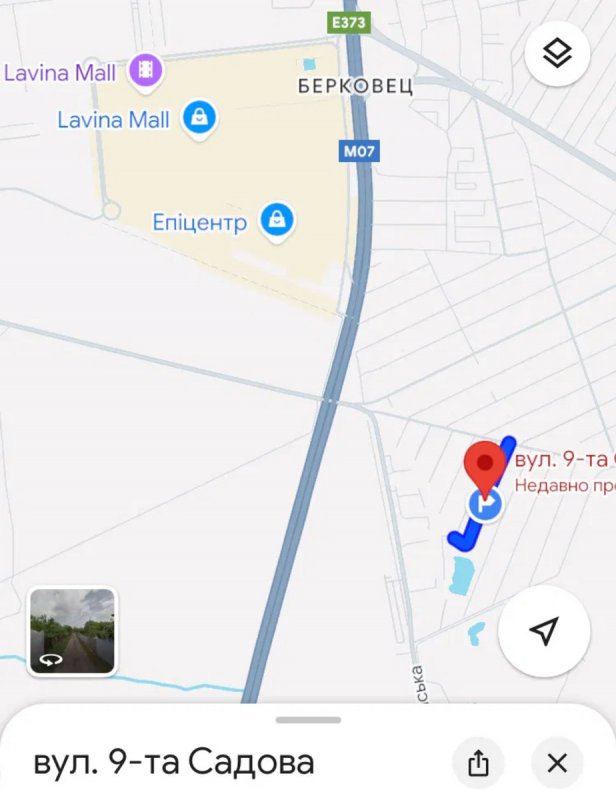Select the Епіцентр shopping pin
This screenshot has height=800, width=616.
click(x=277, y=220)
